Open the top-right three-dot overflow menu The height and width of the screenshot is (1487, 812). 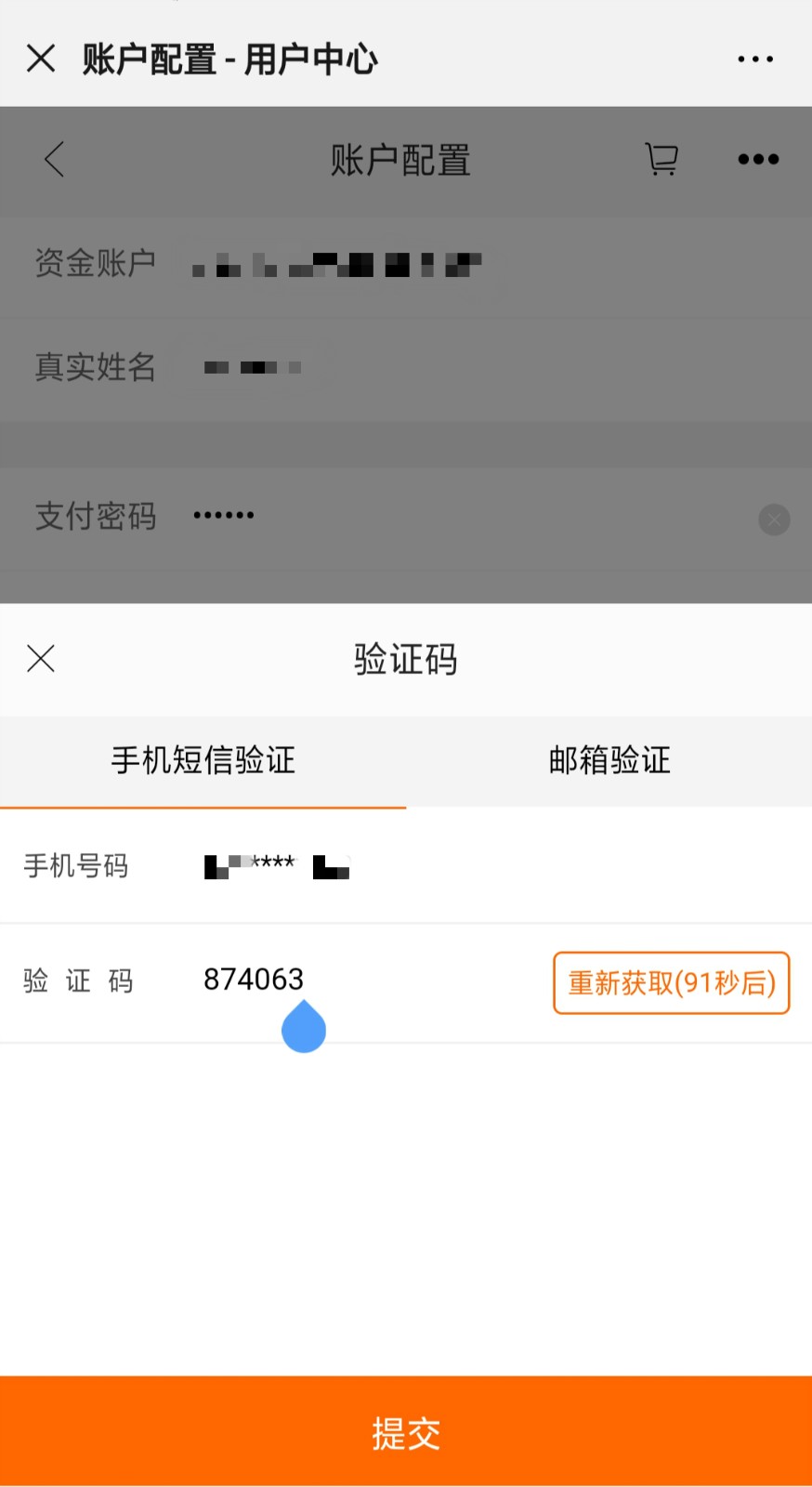755,59
